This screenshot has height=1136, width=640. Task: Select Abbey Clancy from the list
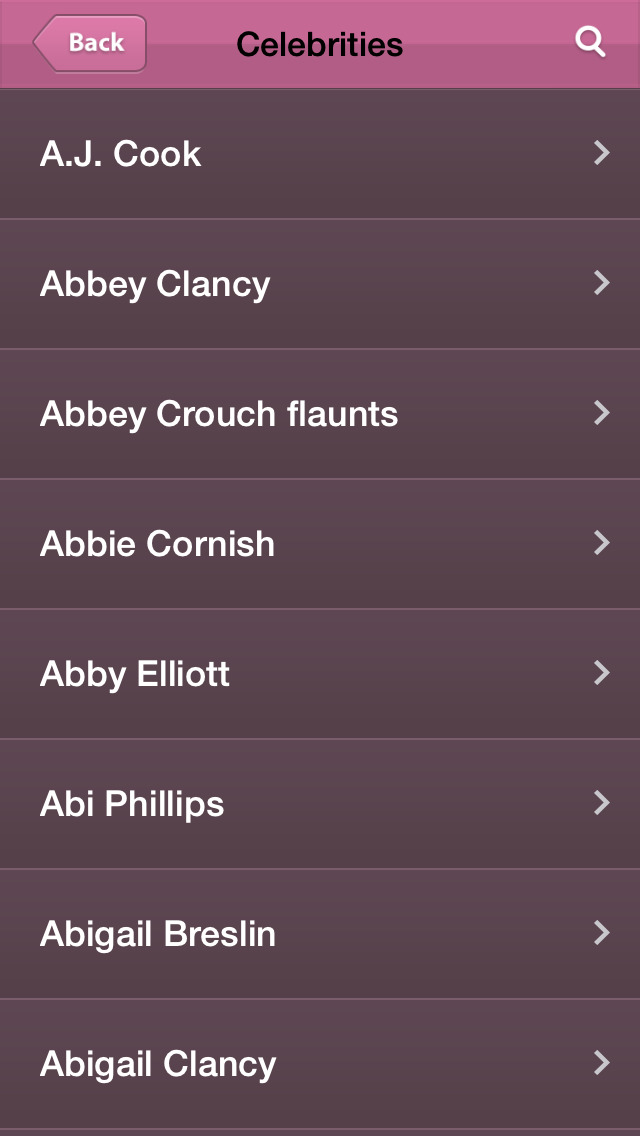pos(320,284)
